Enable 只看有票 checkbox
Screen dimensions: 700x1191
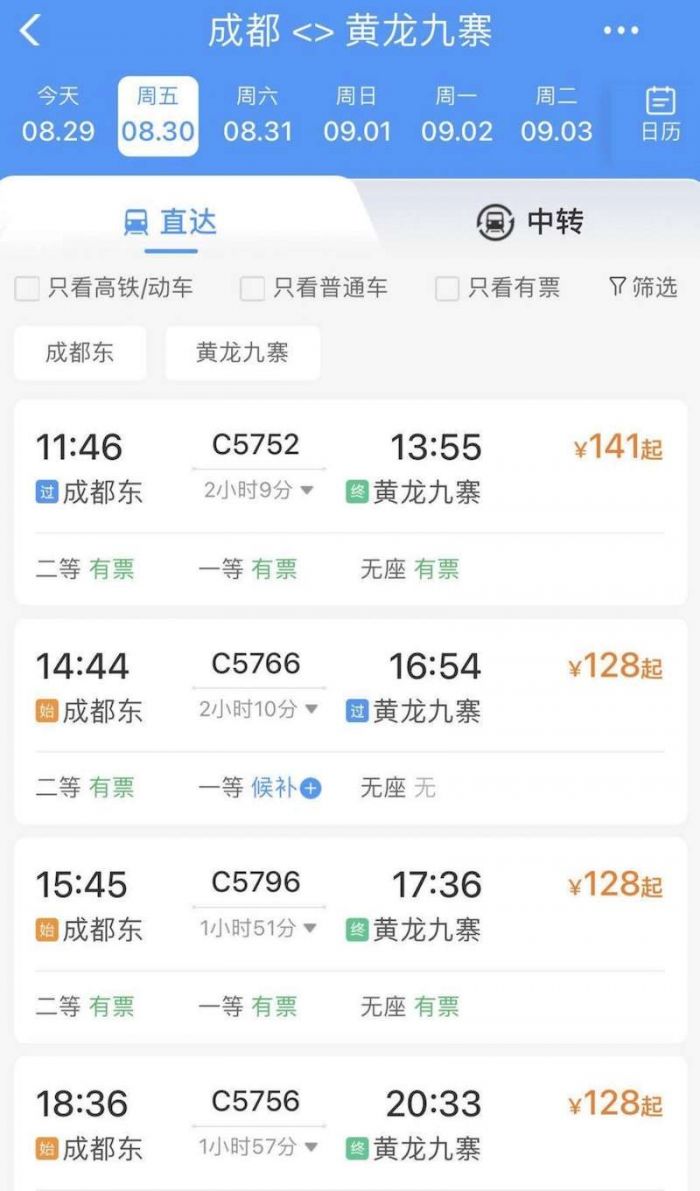[x=498, y=288]
